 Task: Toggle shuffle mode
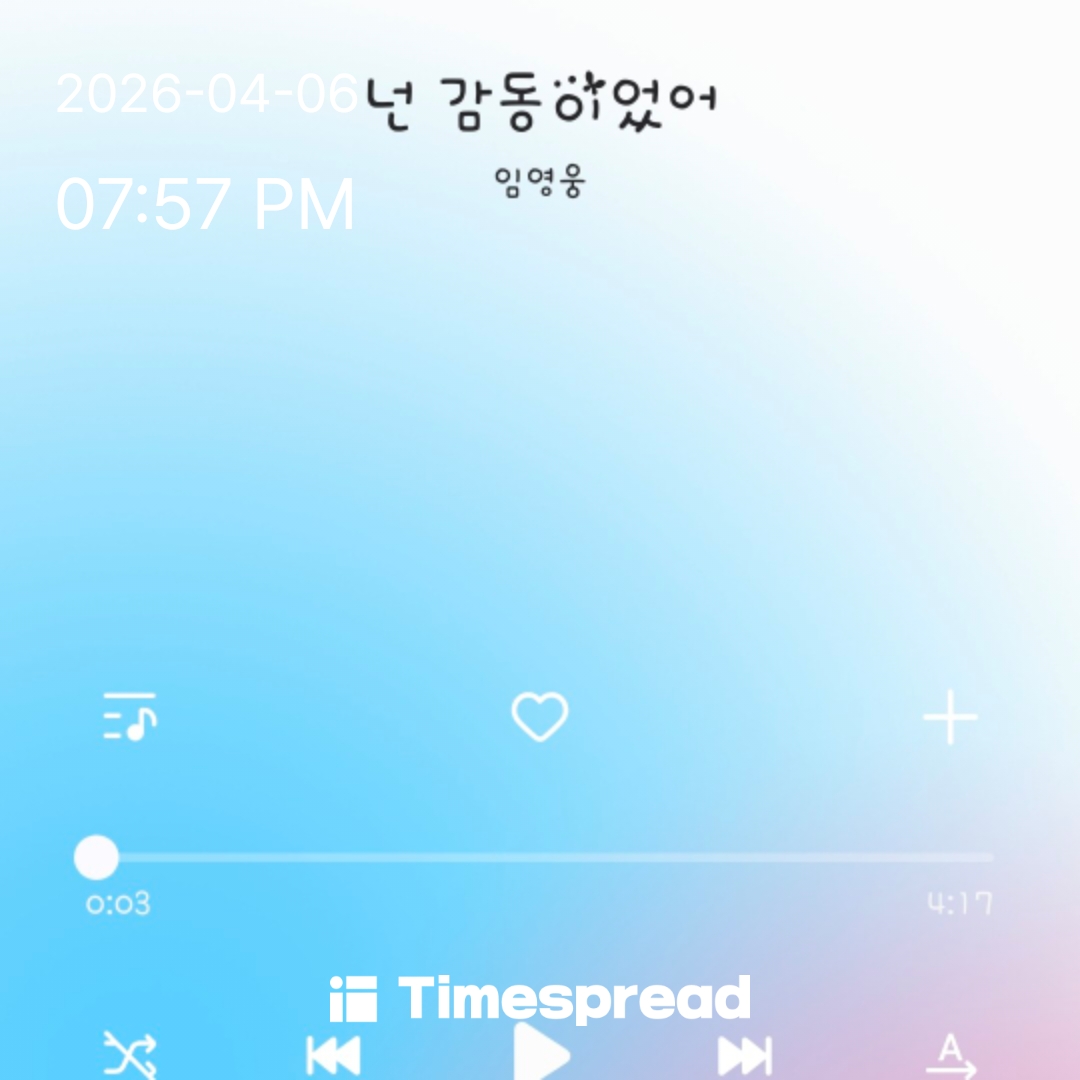tap(130, 1055)
